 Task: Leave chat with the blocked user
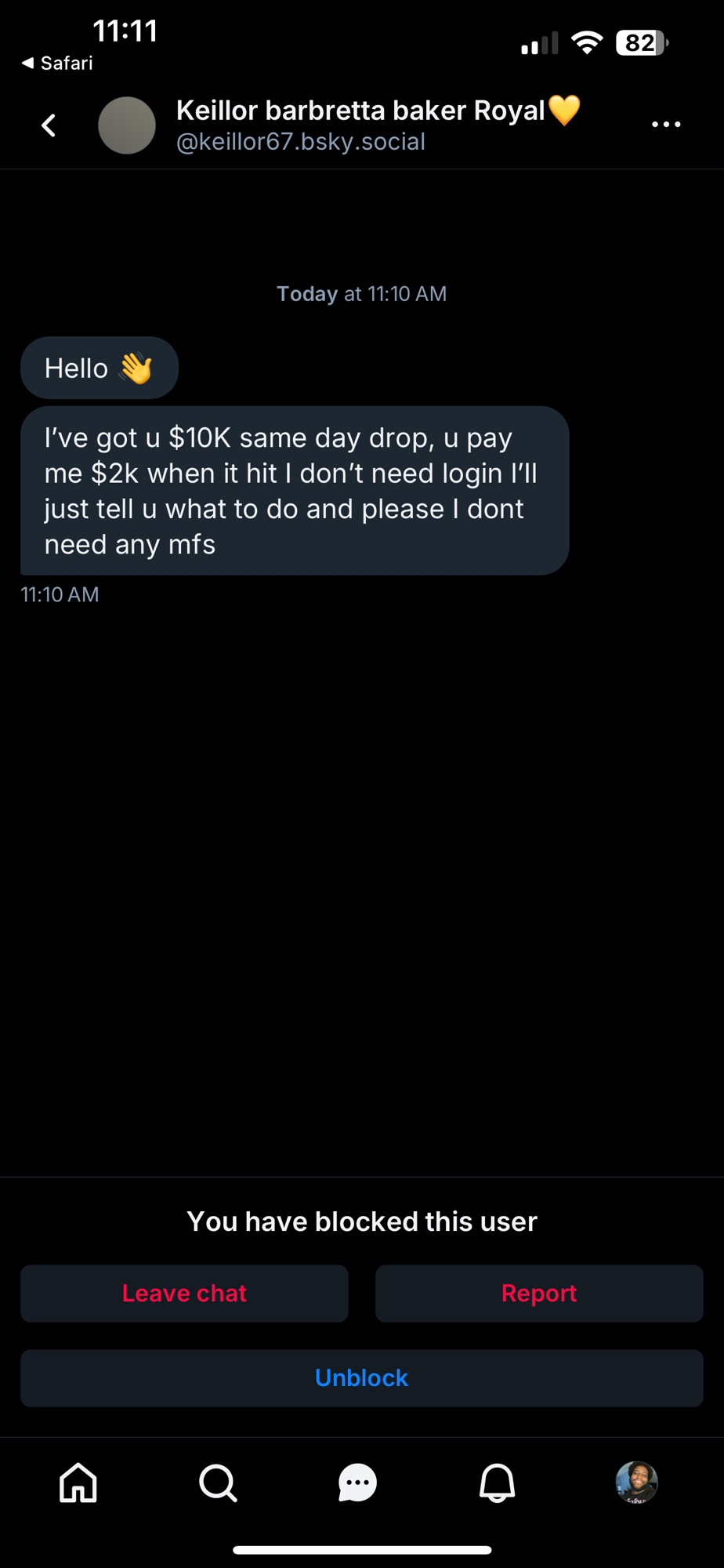click(184, 1293)
